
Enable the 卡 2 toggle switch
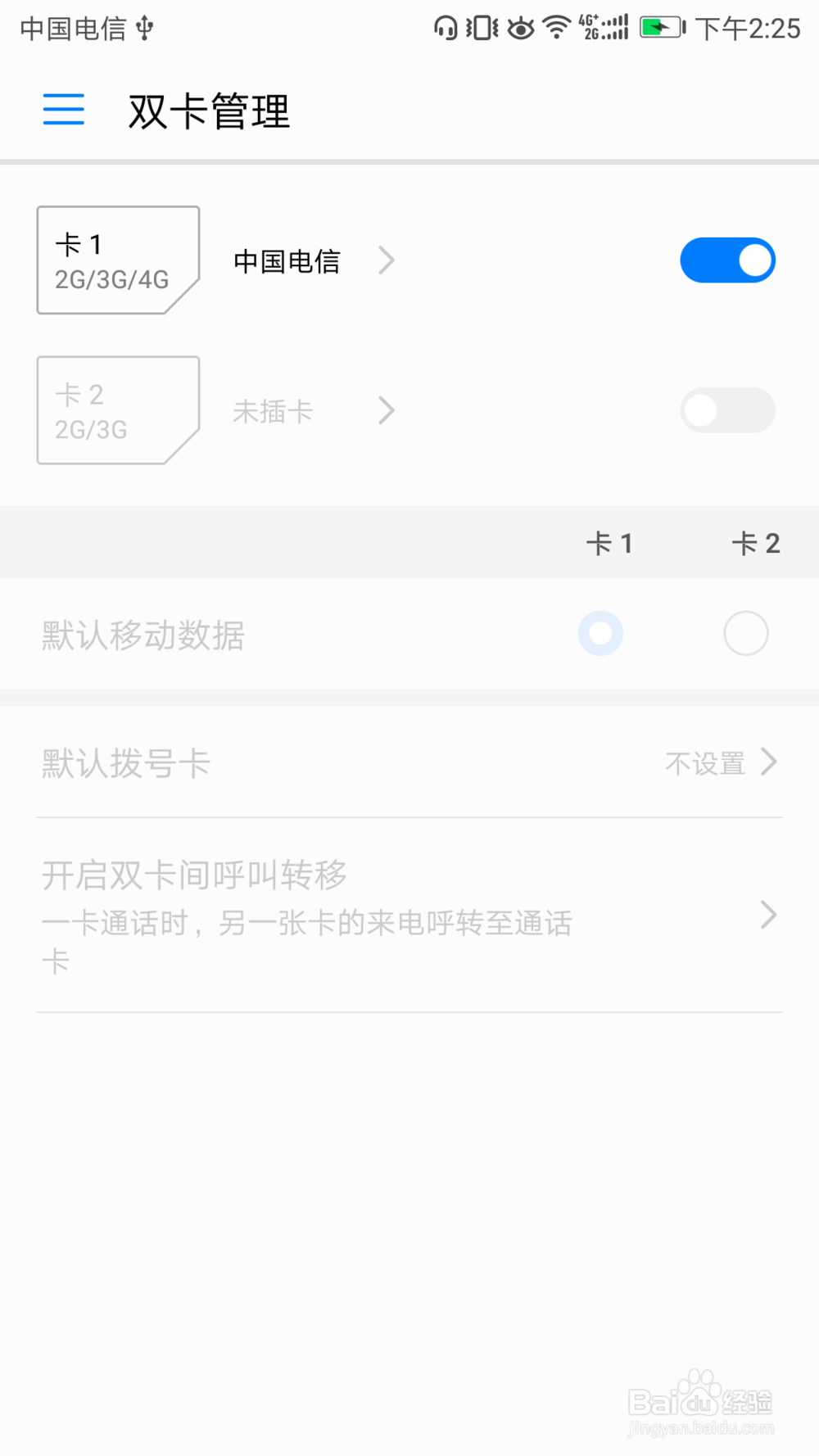(727, 410)
